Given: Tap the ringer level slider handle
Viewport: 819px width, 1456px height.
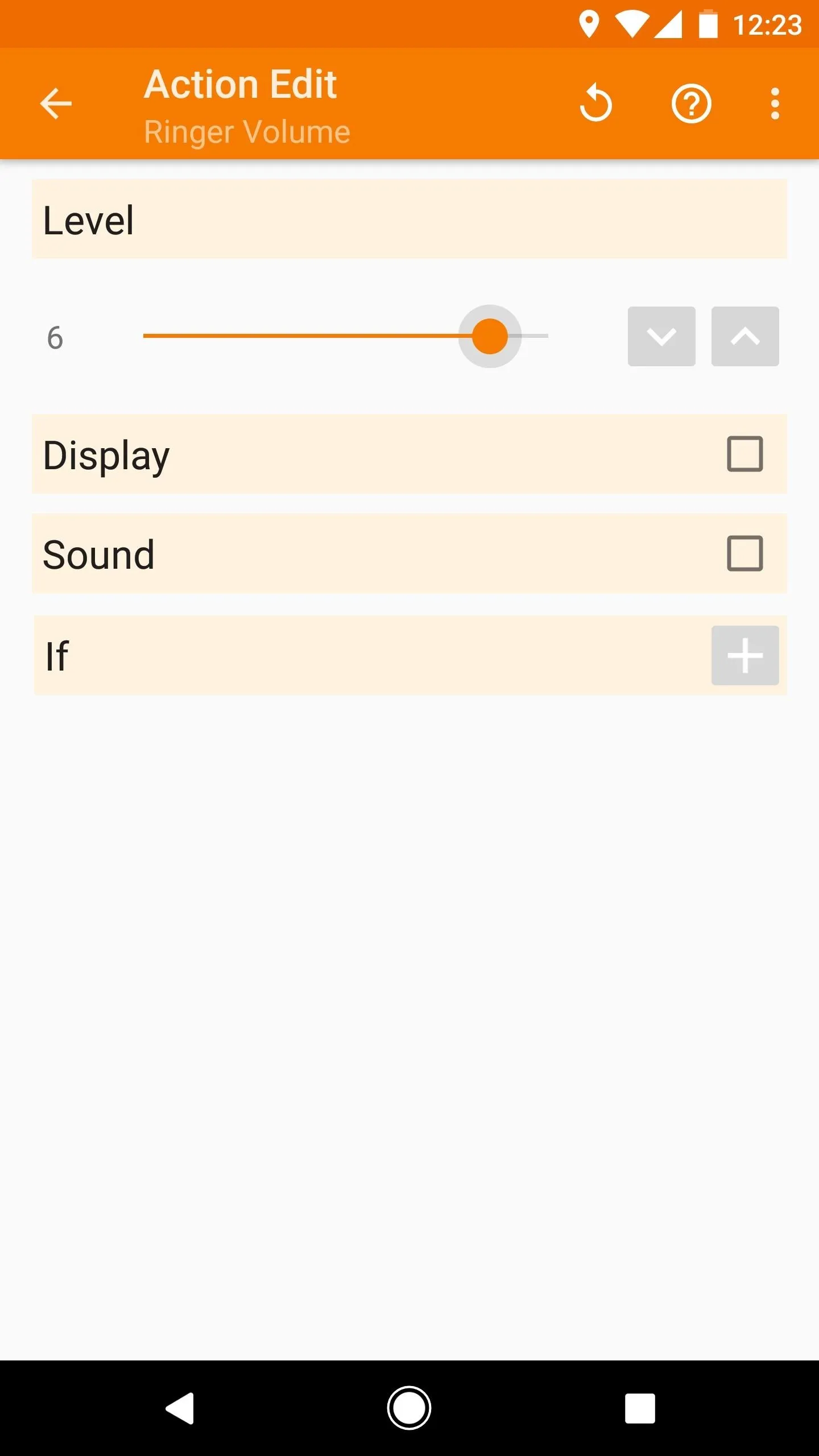Looking at the screenshot, I should point(490,336).
